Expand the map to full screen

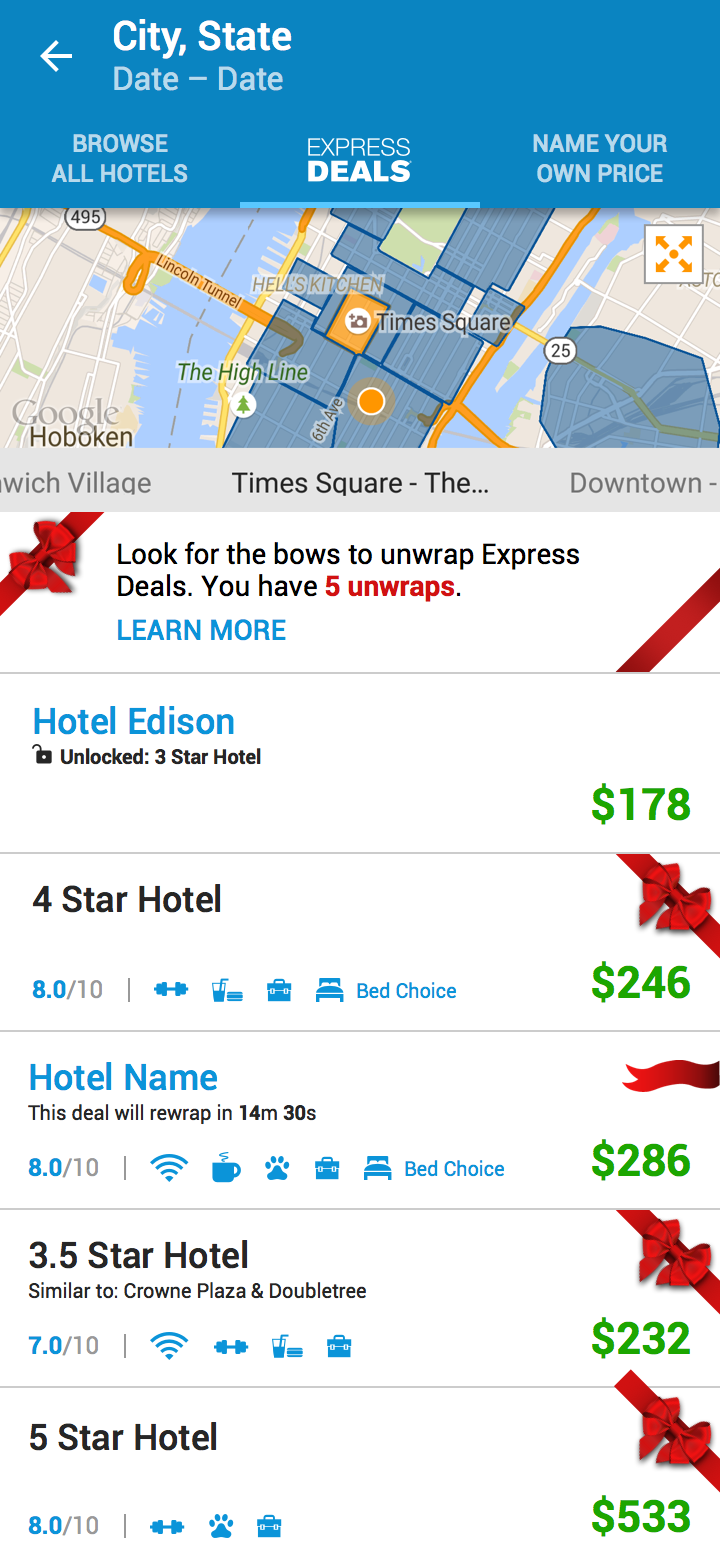coord(674,254)
